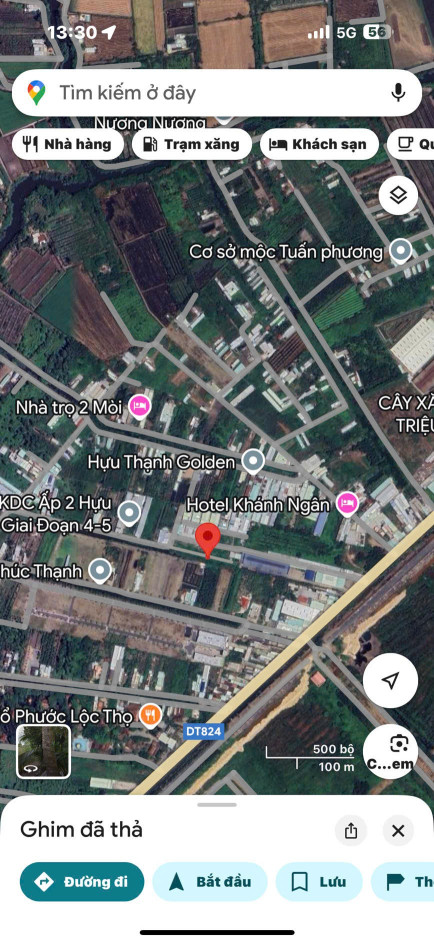Open 'Cơ sở mộc Tuấn phương' marker
Viewport: 434px width, 943px height.
400,251
